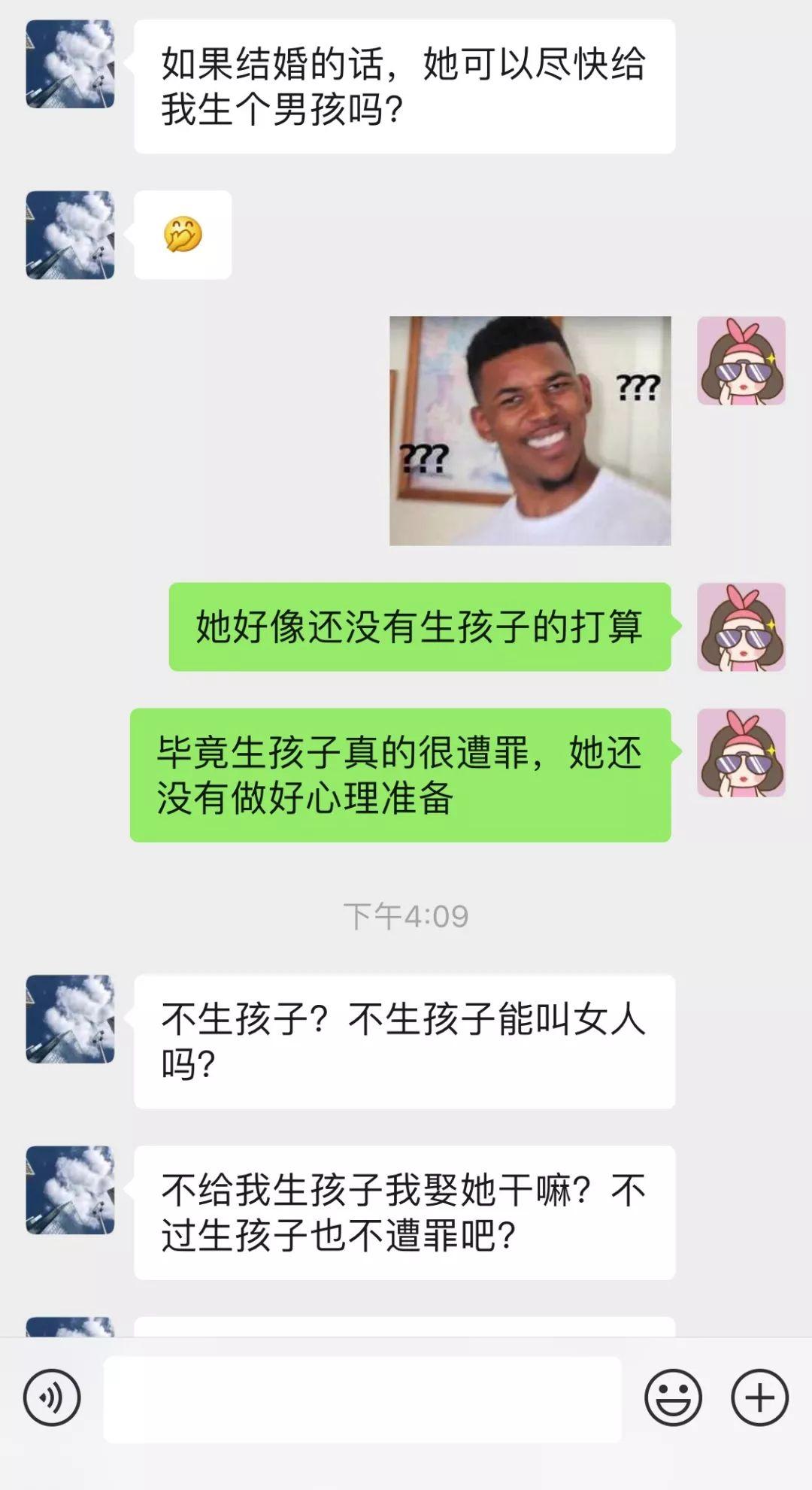Tap the cartoon girl avatar beside 她好像还没有生孩子的打算
This screenshot has height=1490, width=812.
pos(741,627)
